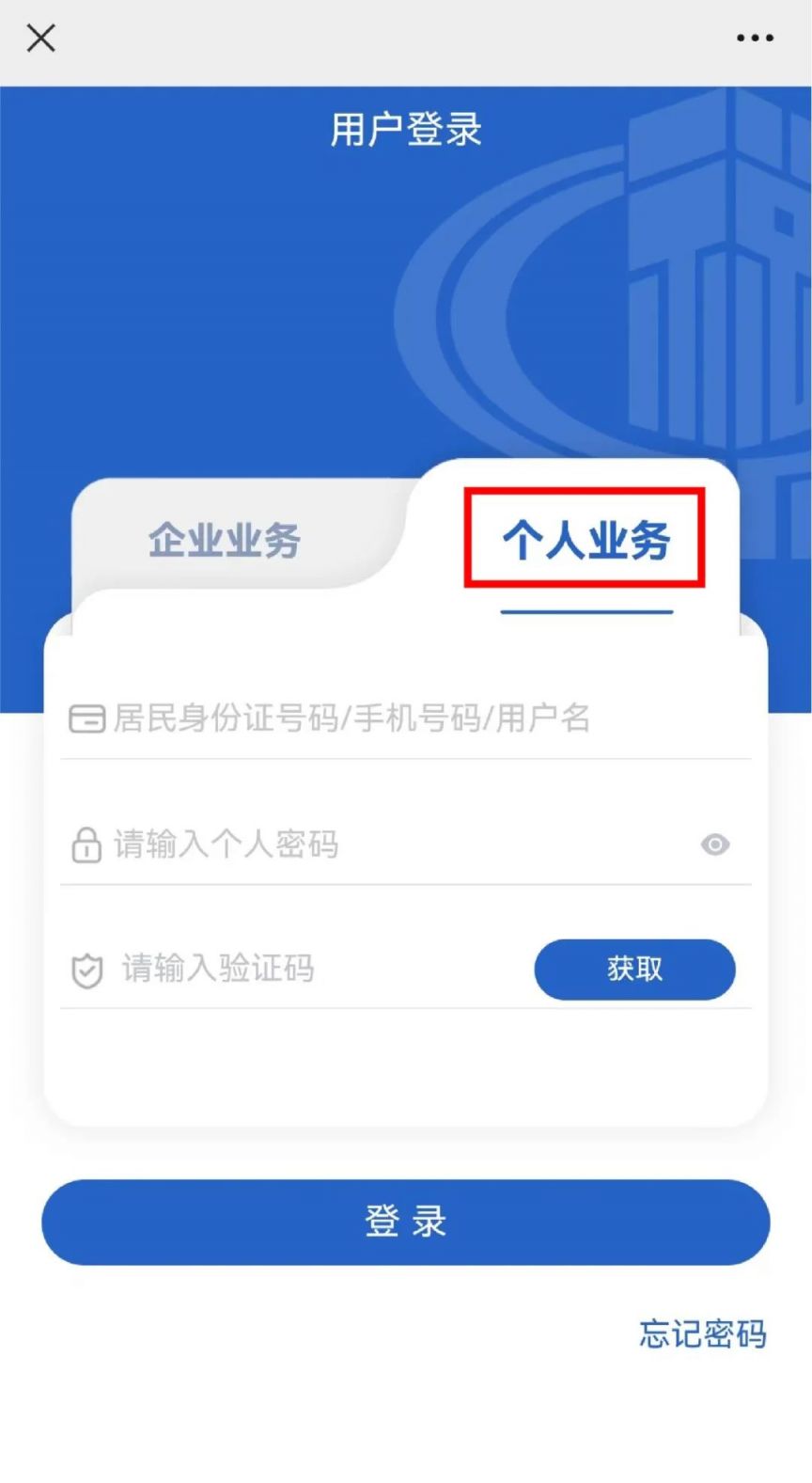The width and height of the screenshot is (812, 1483).
Task: Tap 获取 to get verification code
Action: tap(634, 969)
